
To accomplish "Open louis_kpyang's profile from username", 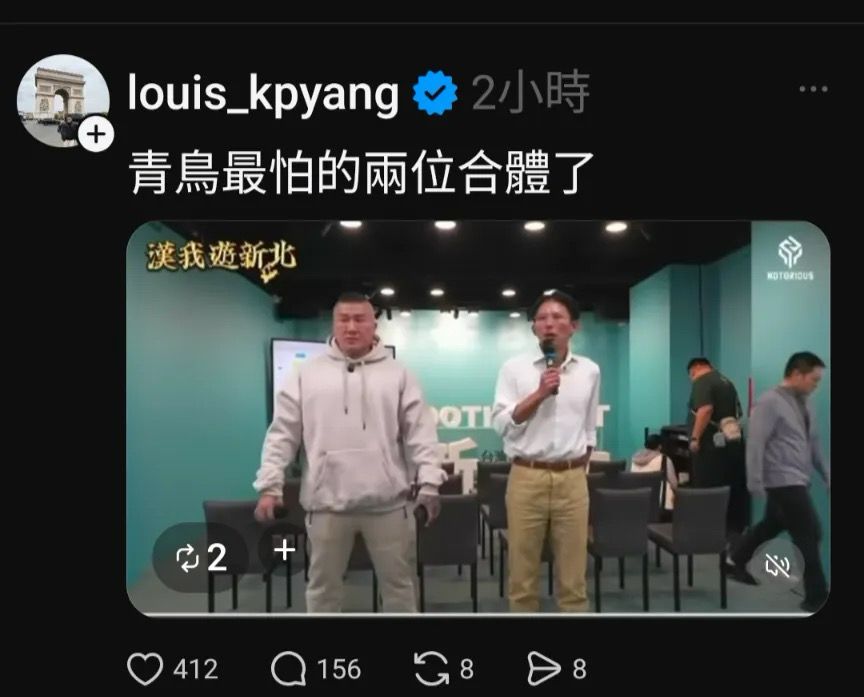I will pyautogui.click(x=264, y=94).
